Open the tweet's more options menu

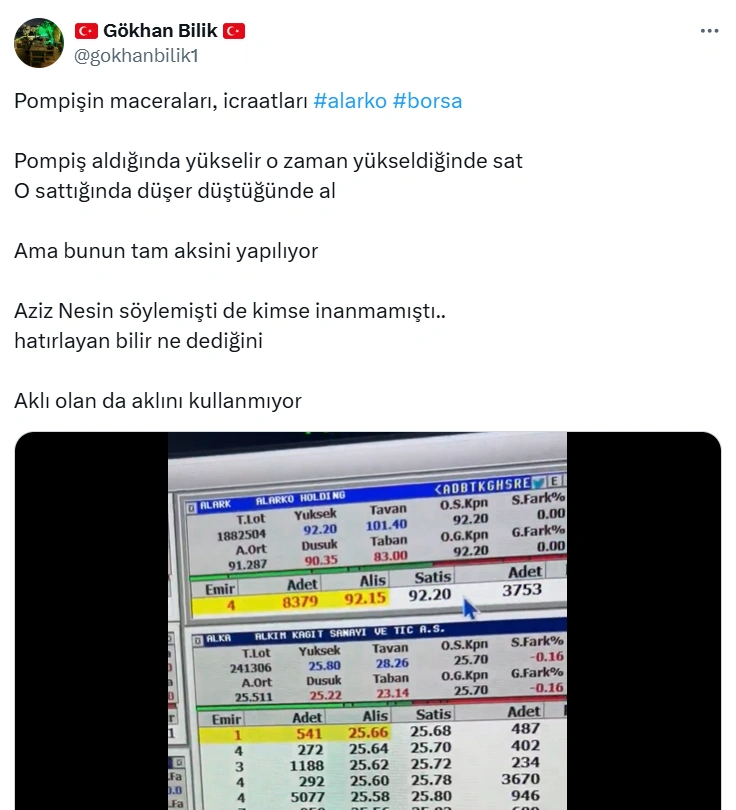click(x=709, y=32)
